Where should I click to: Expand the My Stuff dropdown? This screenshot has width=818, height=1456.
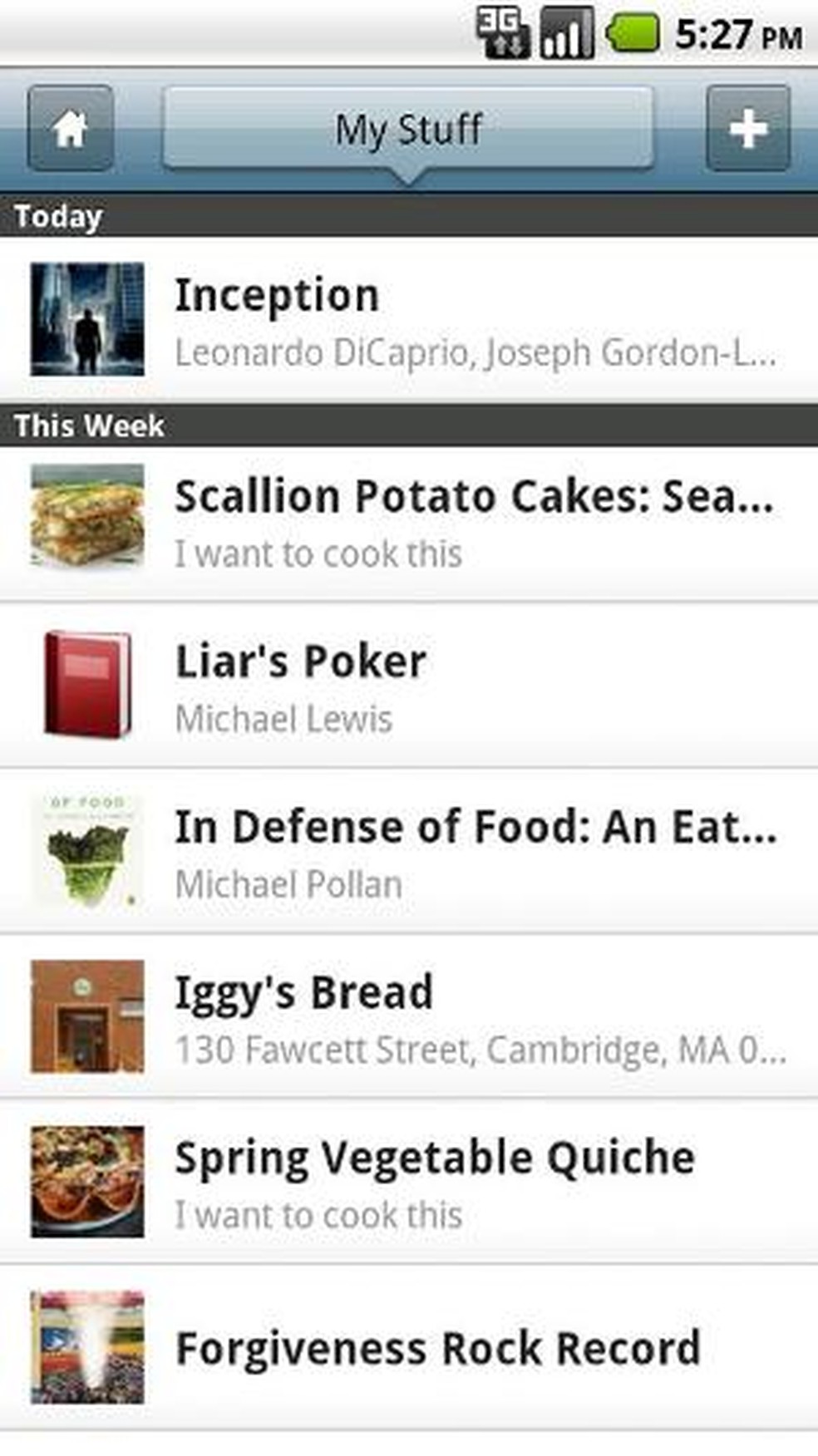[407, 130]
